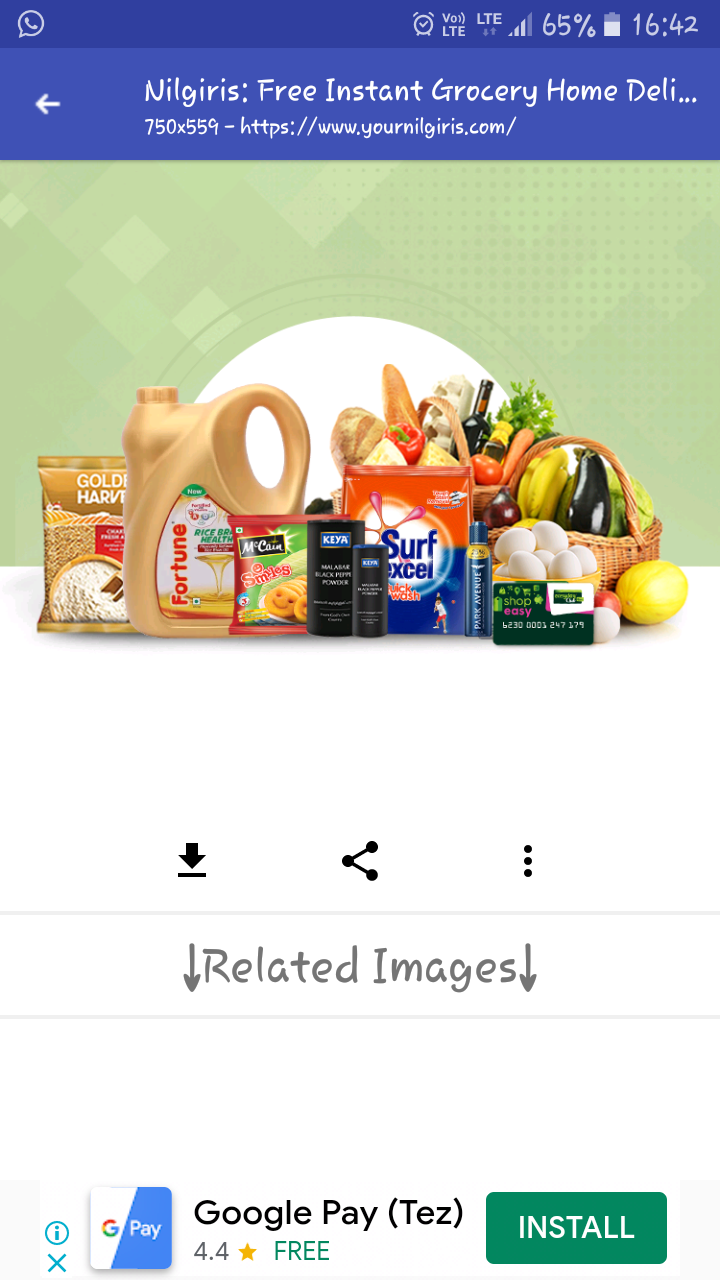This screenshot has height=1280, width=720.
Task: Install Google Pay (Tez) from the ad
Action: [576, 1228]
